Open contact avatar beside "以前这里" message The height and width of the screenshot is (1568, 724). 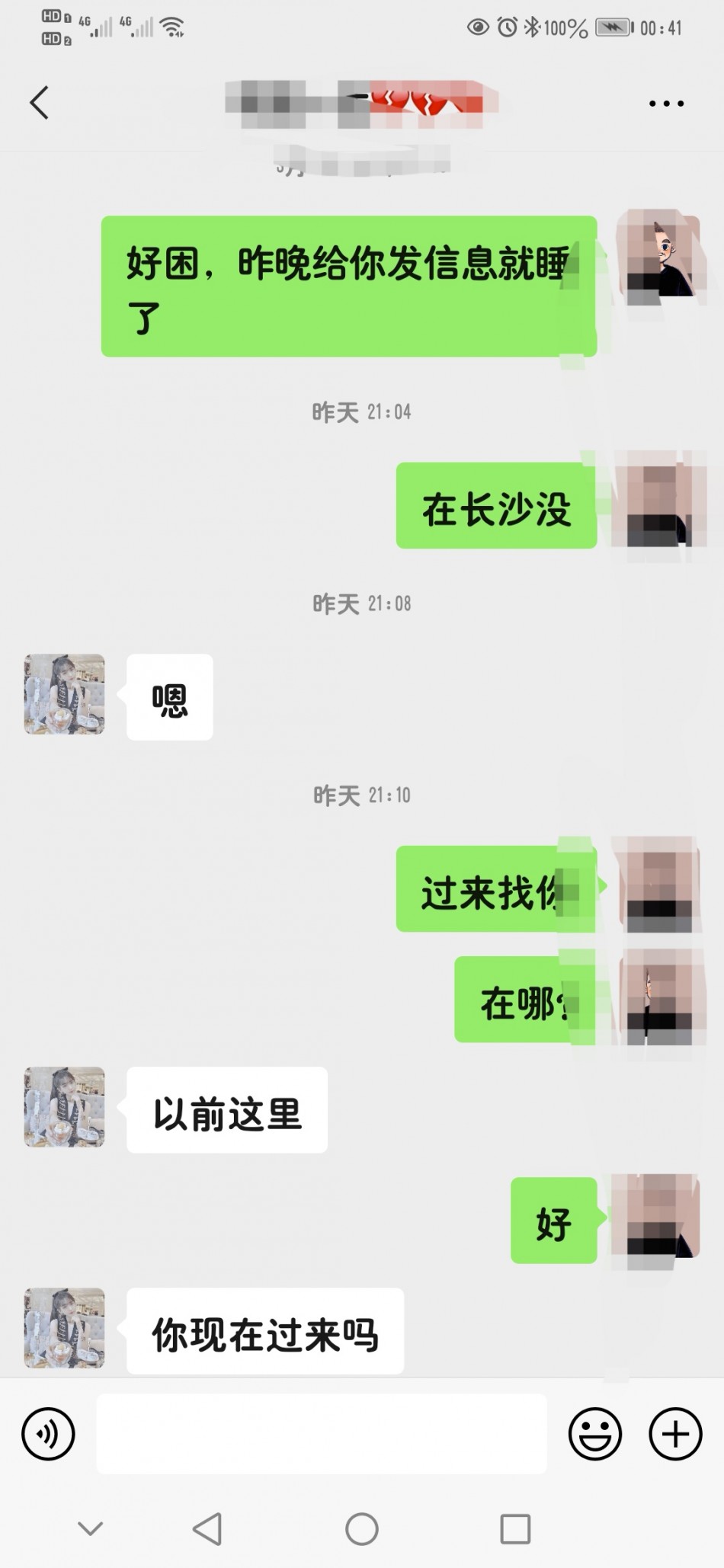tap(65, 1107)
